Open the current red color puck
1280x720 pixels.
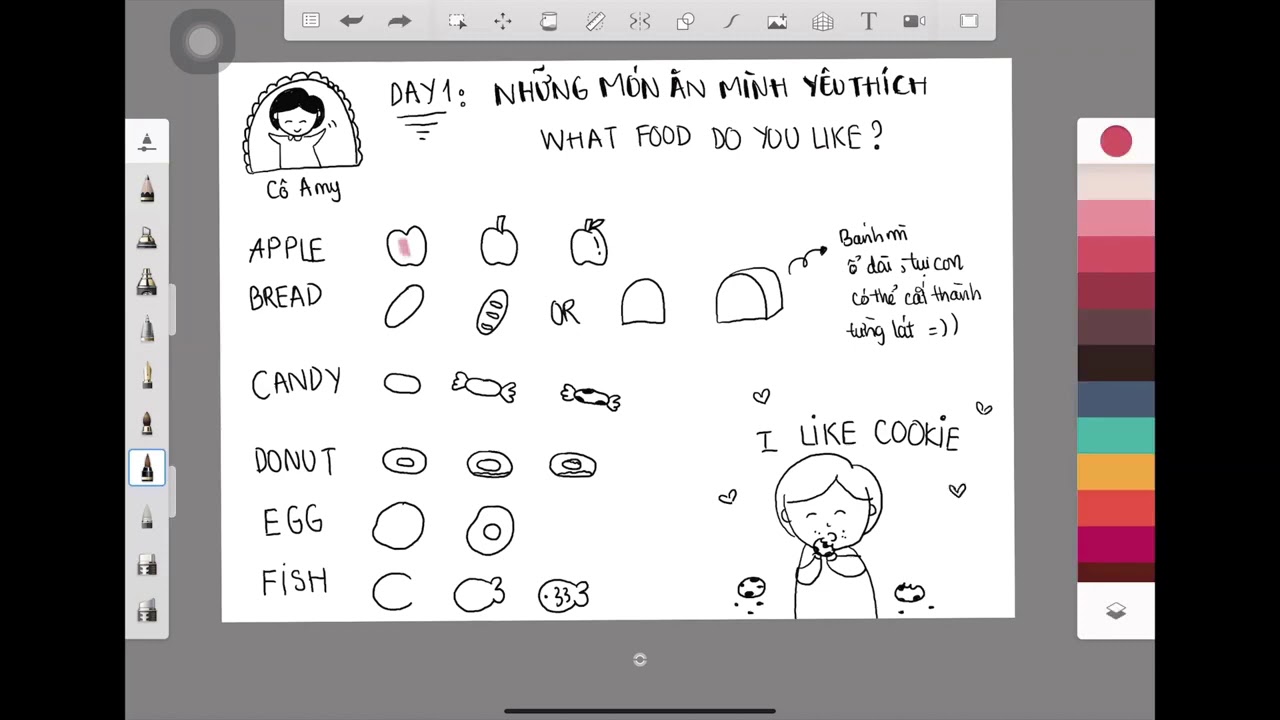[x=1116, y=142]
